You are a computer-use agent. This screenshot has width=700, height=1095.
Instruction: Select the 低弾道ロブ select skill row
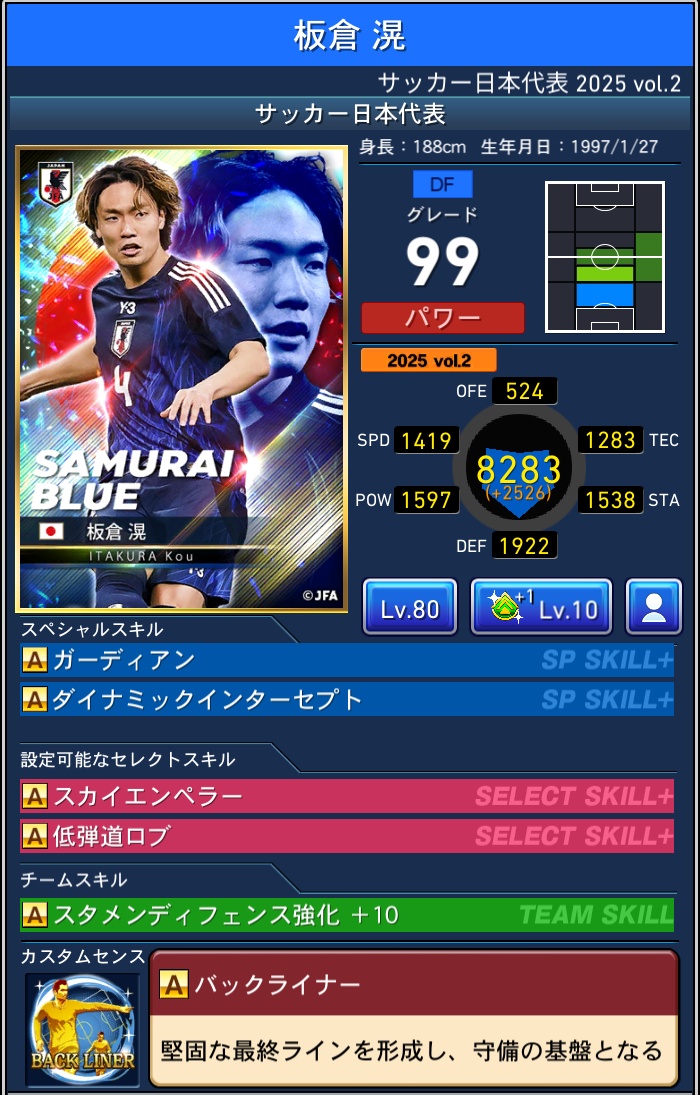tap(346, 836)
